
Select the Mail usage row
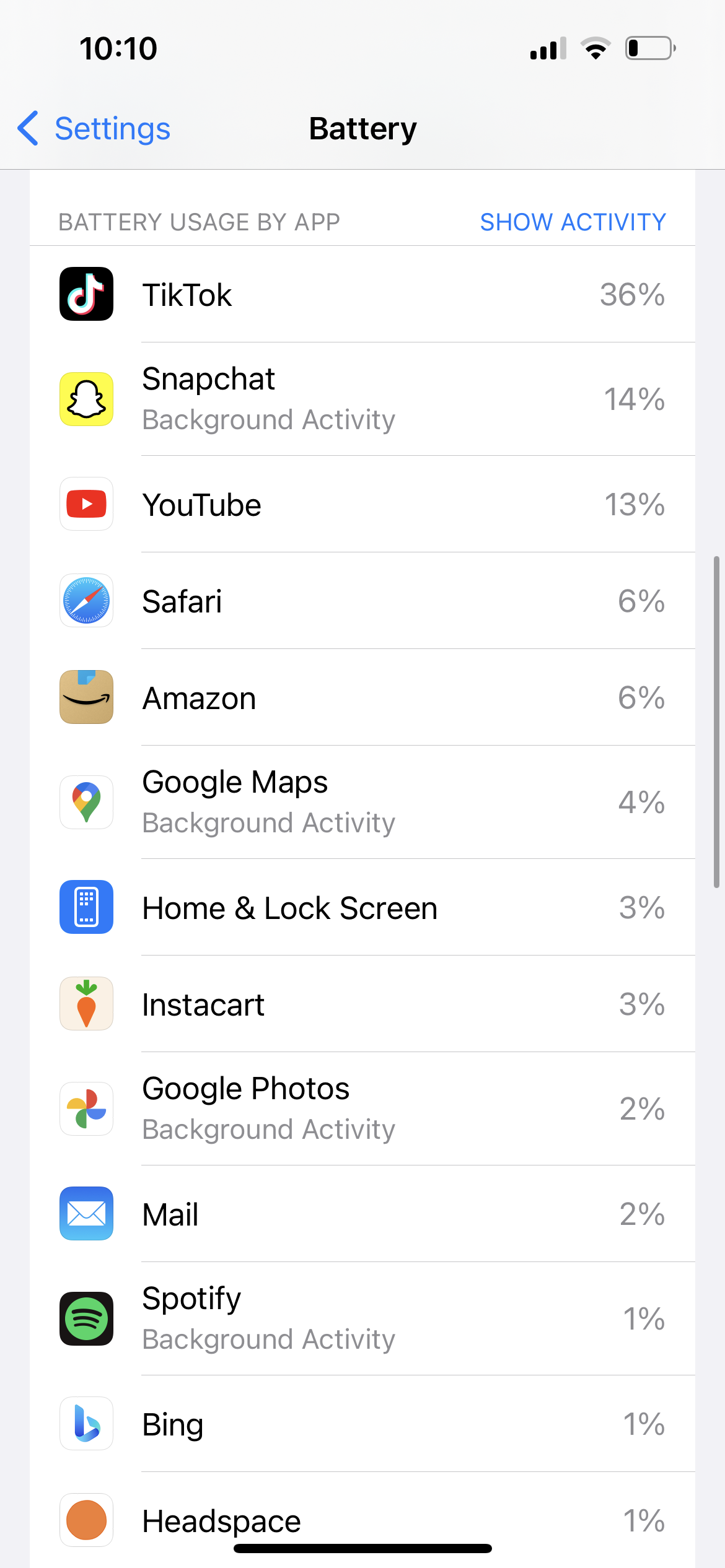point(362,1214)
